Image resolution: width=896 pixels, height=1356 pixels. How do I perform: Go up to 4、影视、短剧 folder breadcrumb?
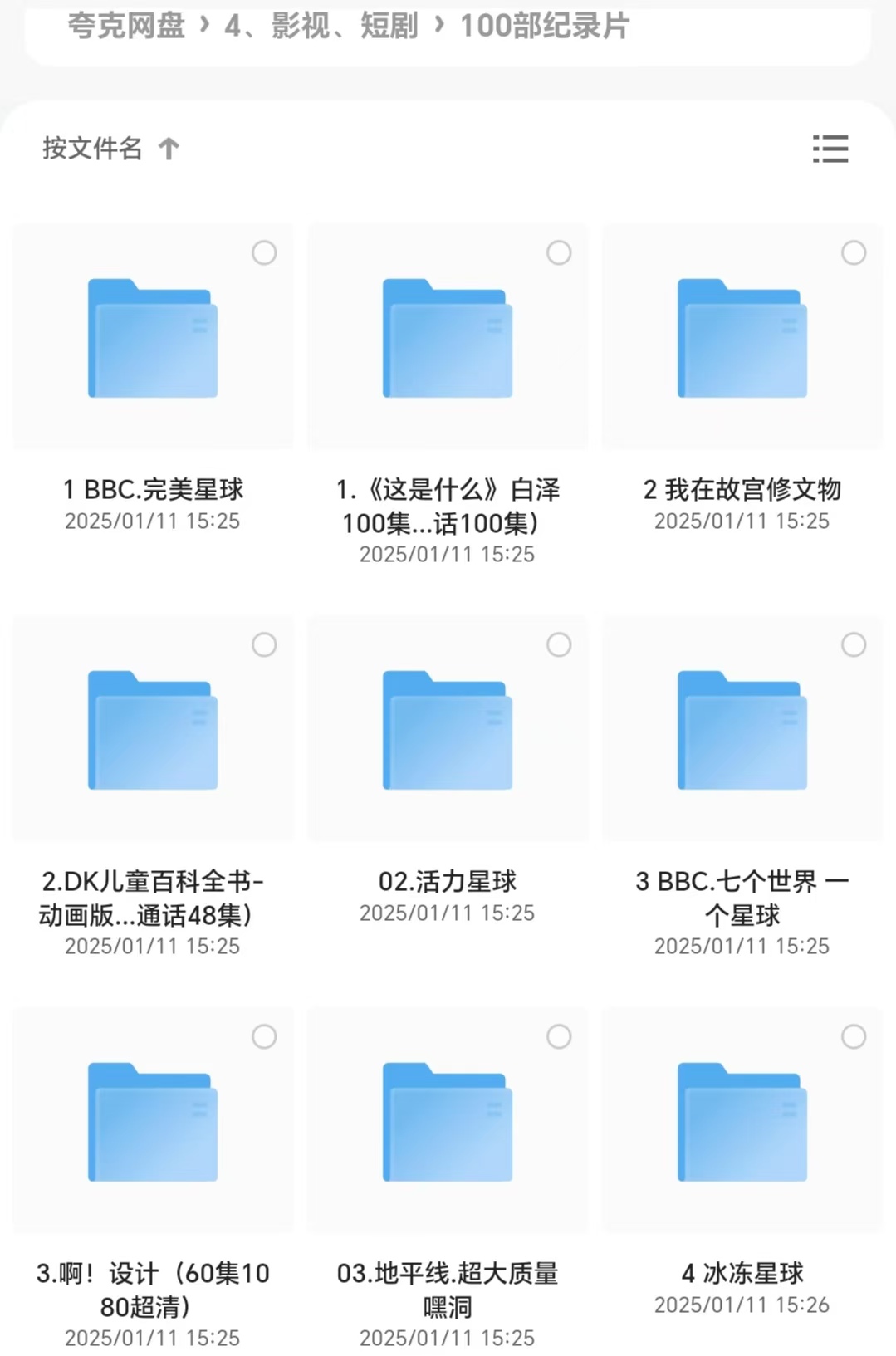(321, 26)
